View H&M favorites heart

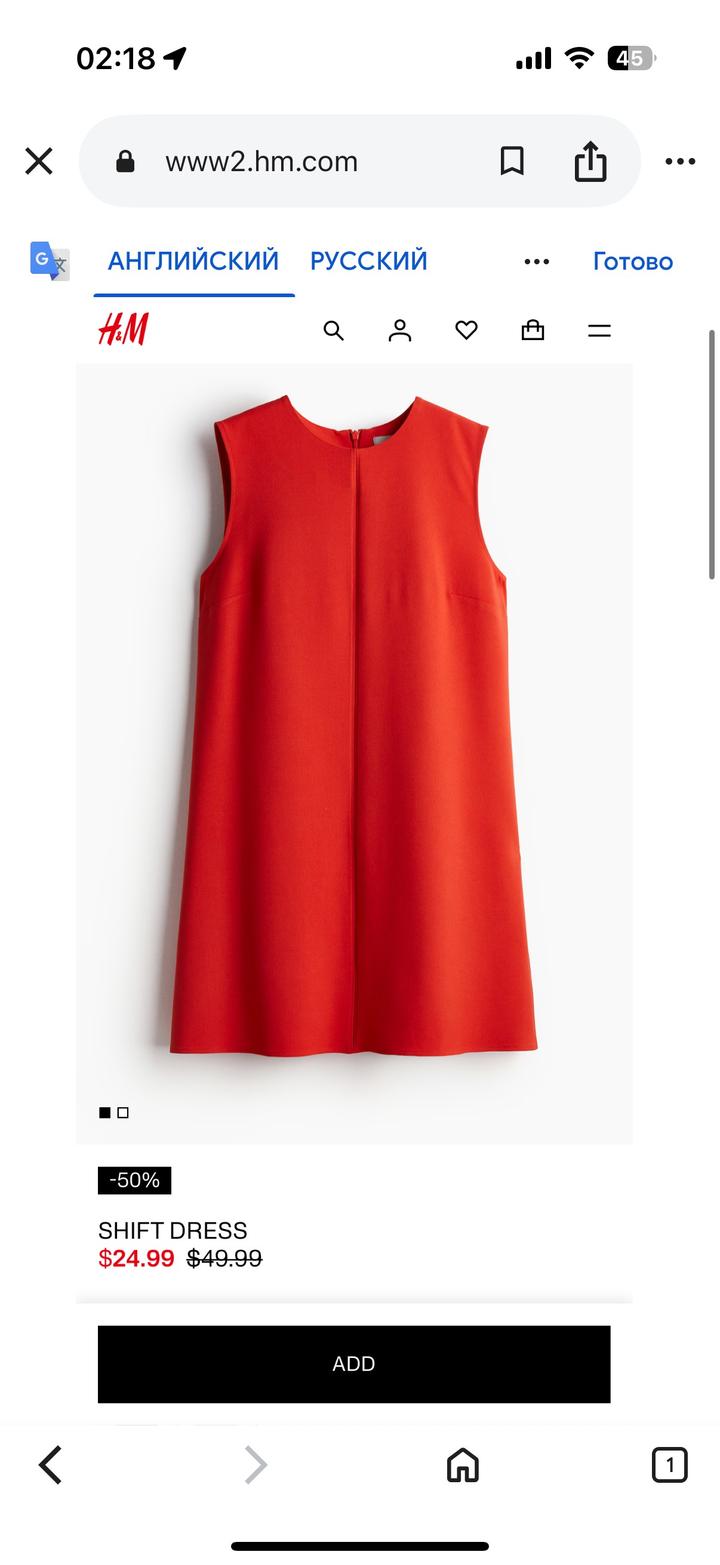coord(466,331)
